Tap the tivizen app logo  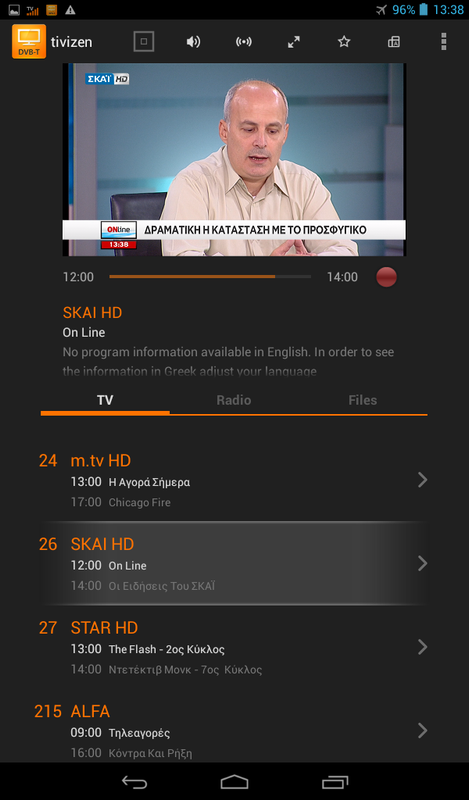pyautogui.click(x=29, y=41)
